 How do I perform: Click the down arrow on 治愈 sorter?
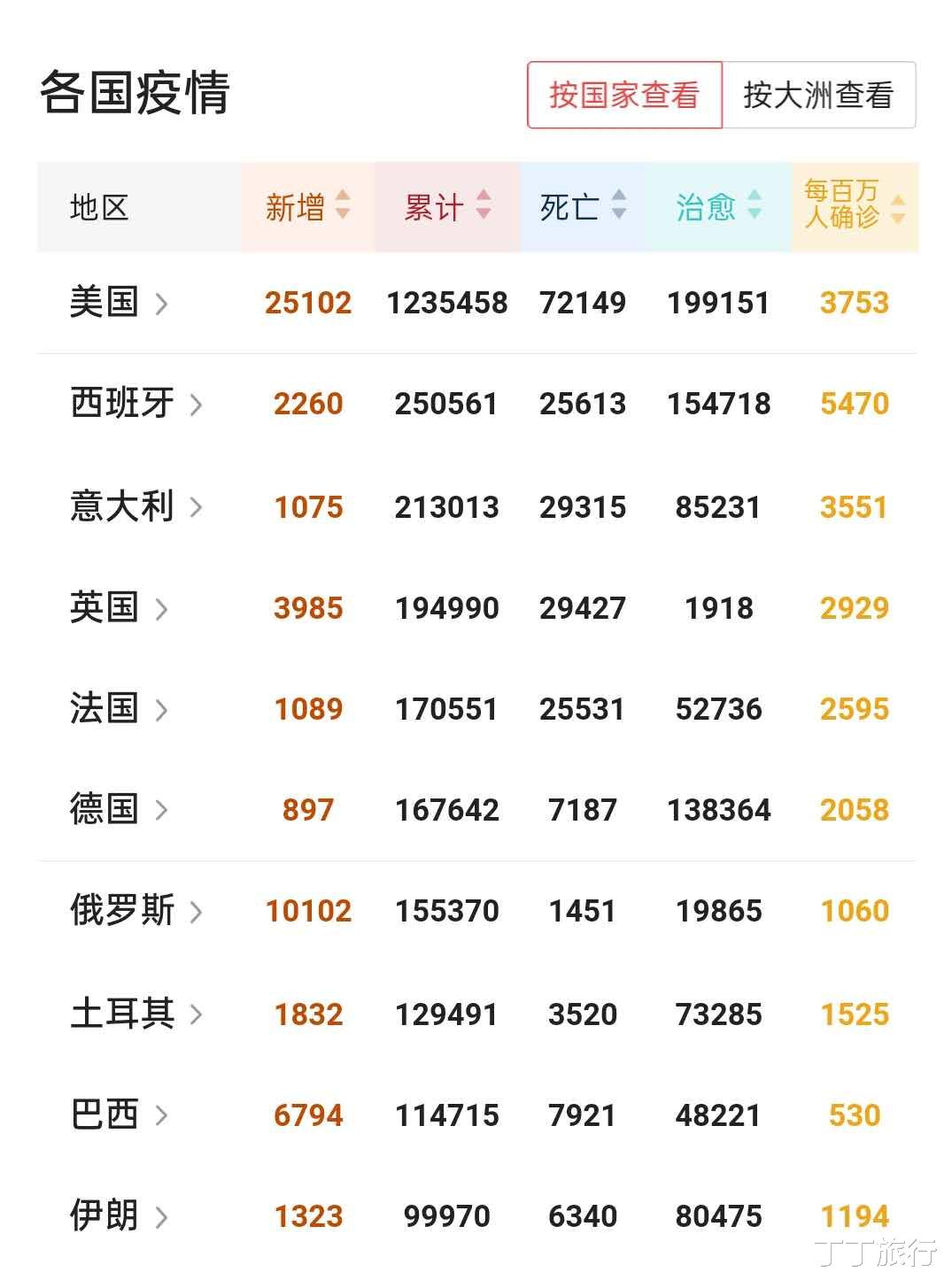(755, 214)
